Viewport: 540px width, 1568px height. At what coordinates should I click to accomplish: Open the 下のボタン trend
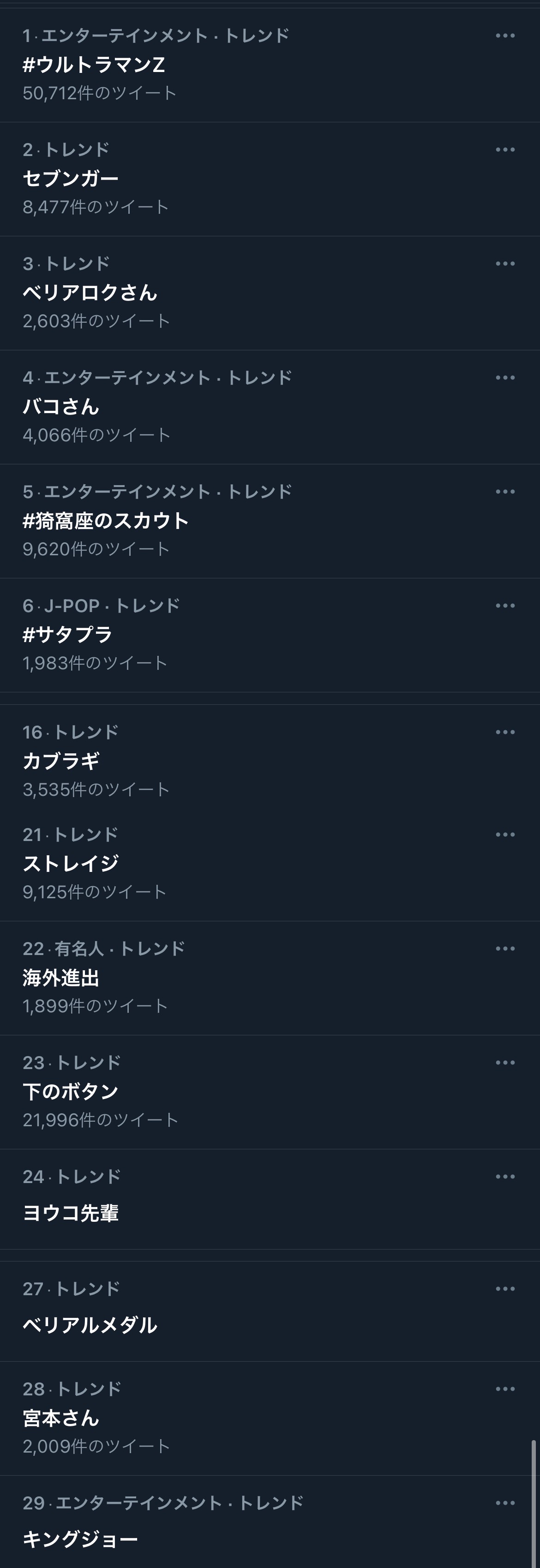point(71,1091)
